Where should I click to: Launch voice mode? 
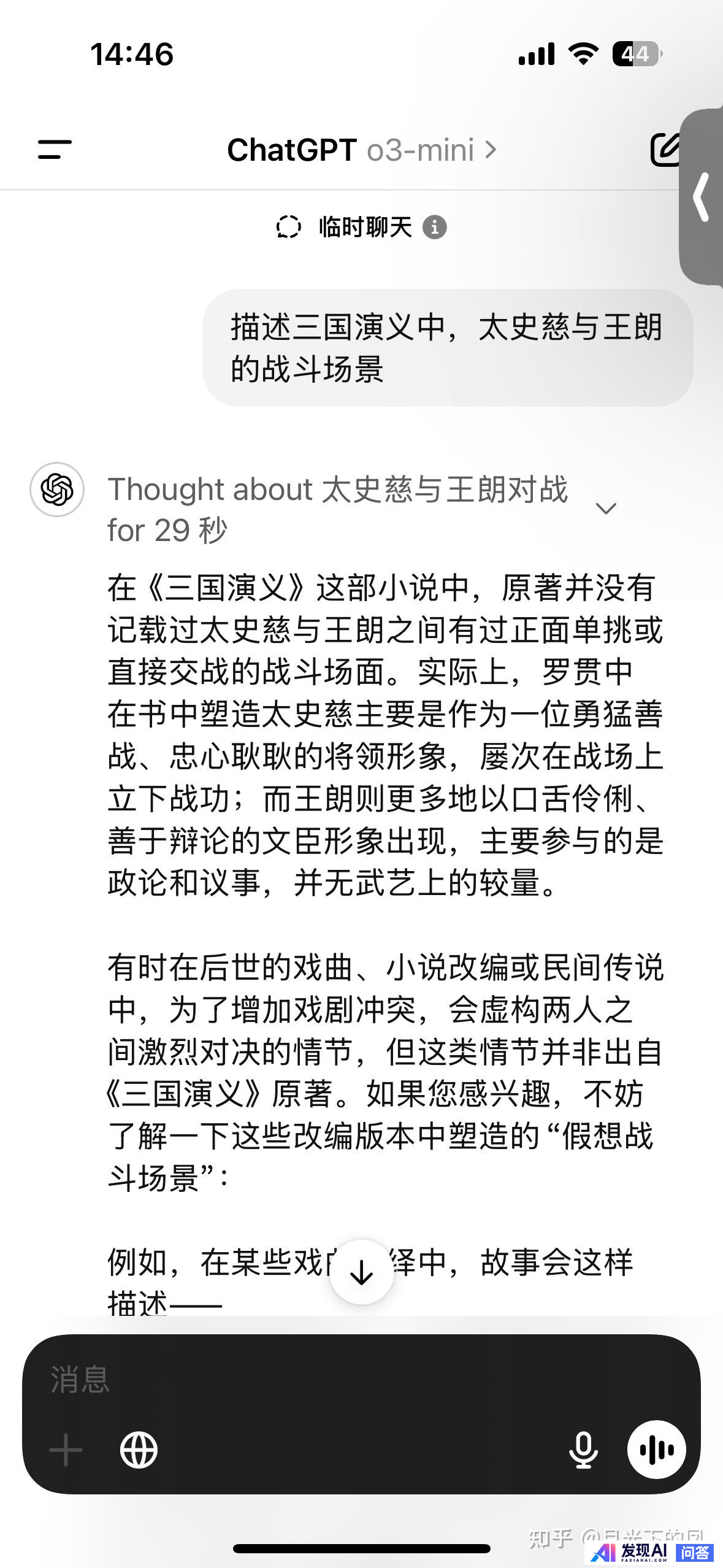656,1450
